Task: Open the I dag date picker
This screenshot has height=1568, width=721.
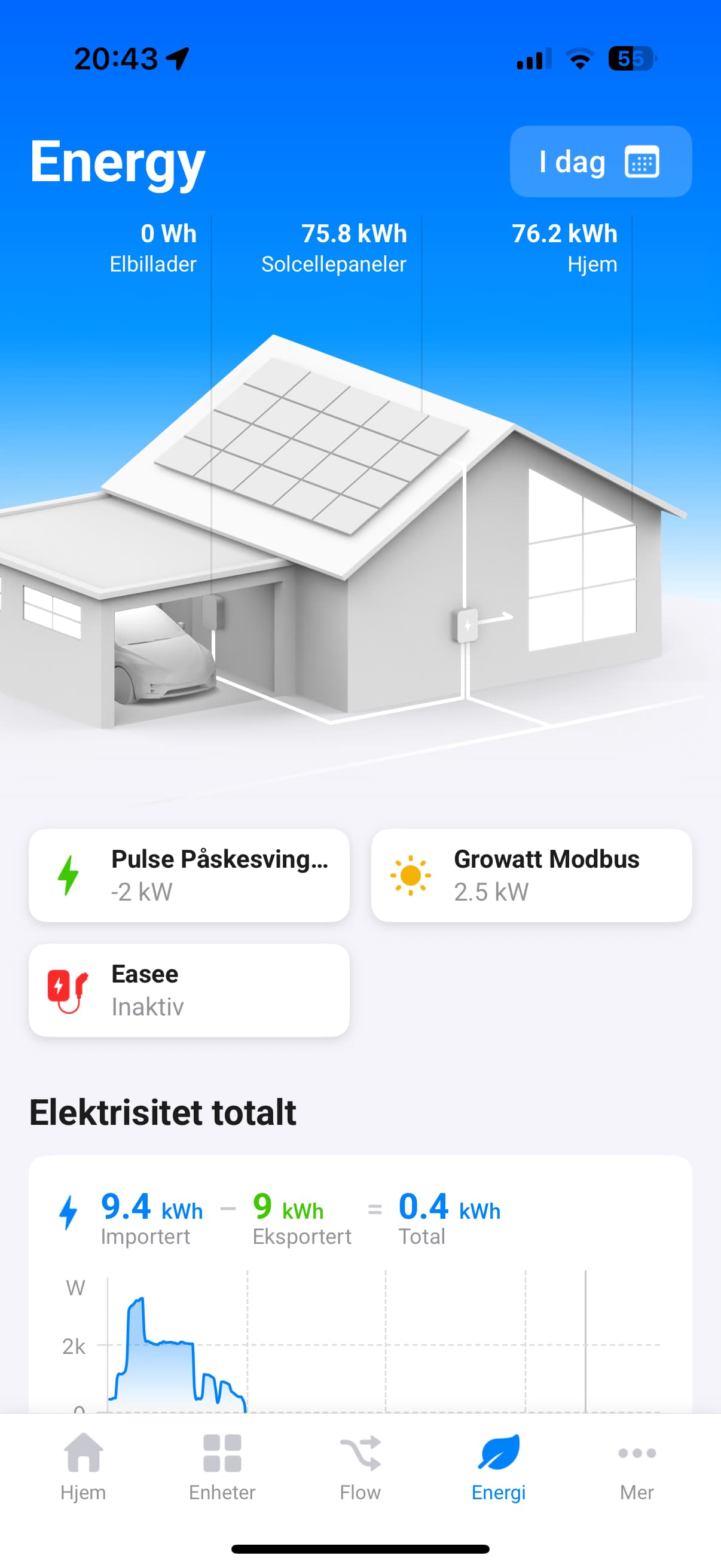Action: (600, 161)
